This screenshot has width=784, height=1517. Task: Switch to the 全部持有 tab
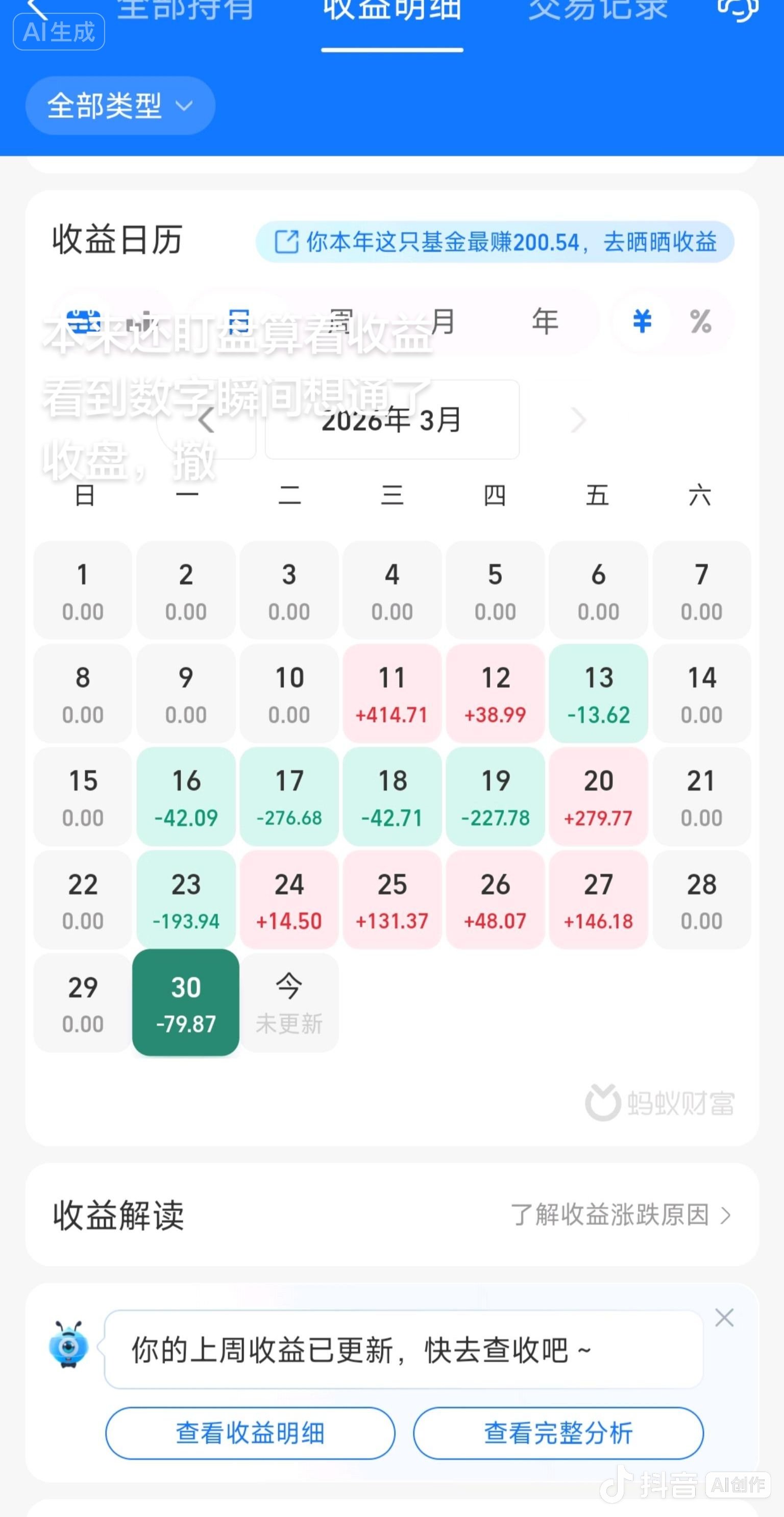tap(186, 9)
